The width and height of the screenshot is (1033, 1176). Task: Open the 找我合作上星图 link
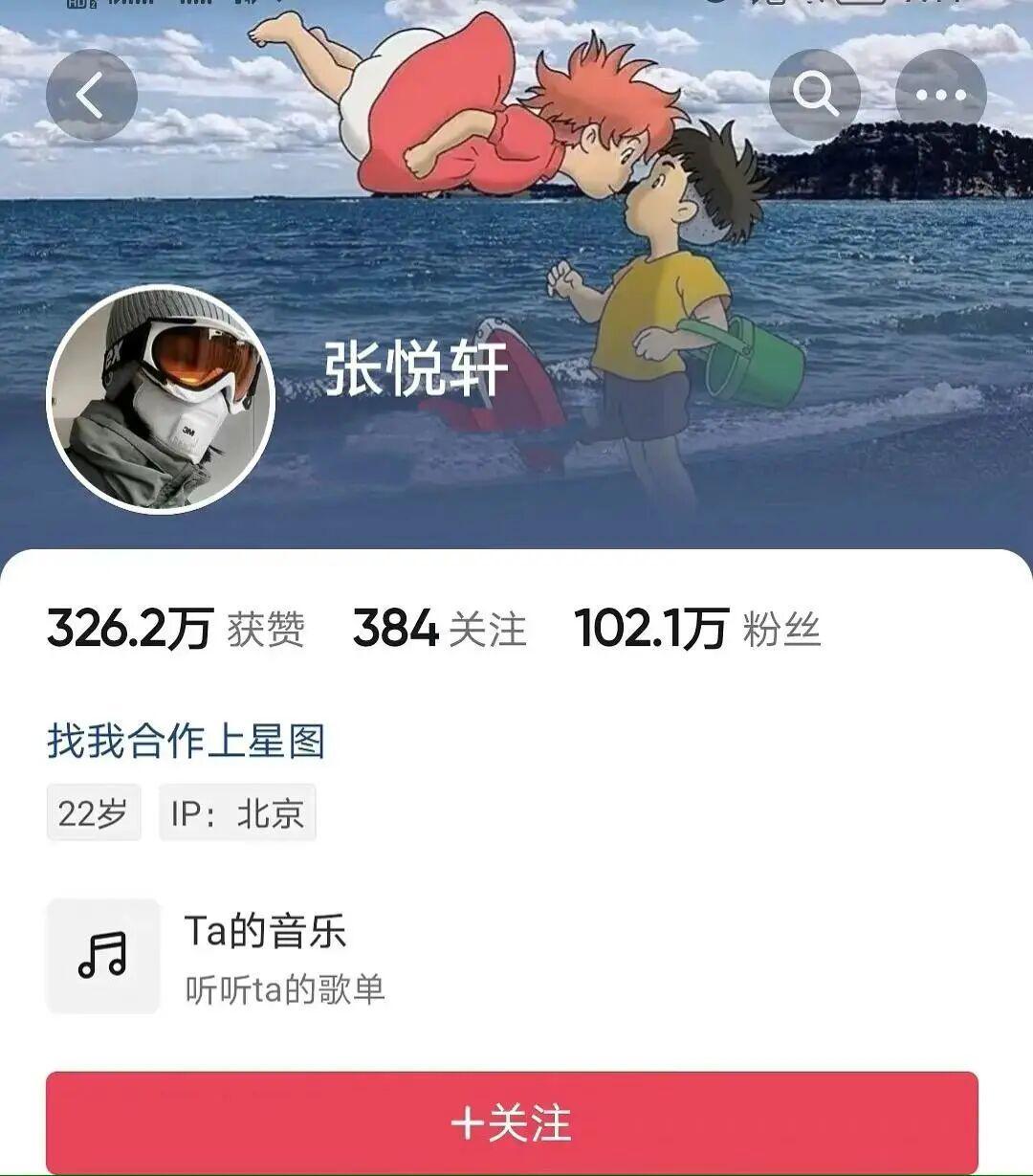(187, 742)
